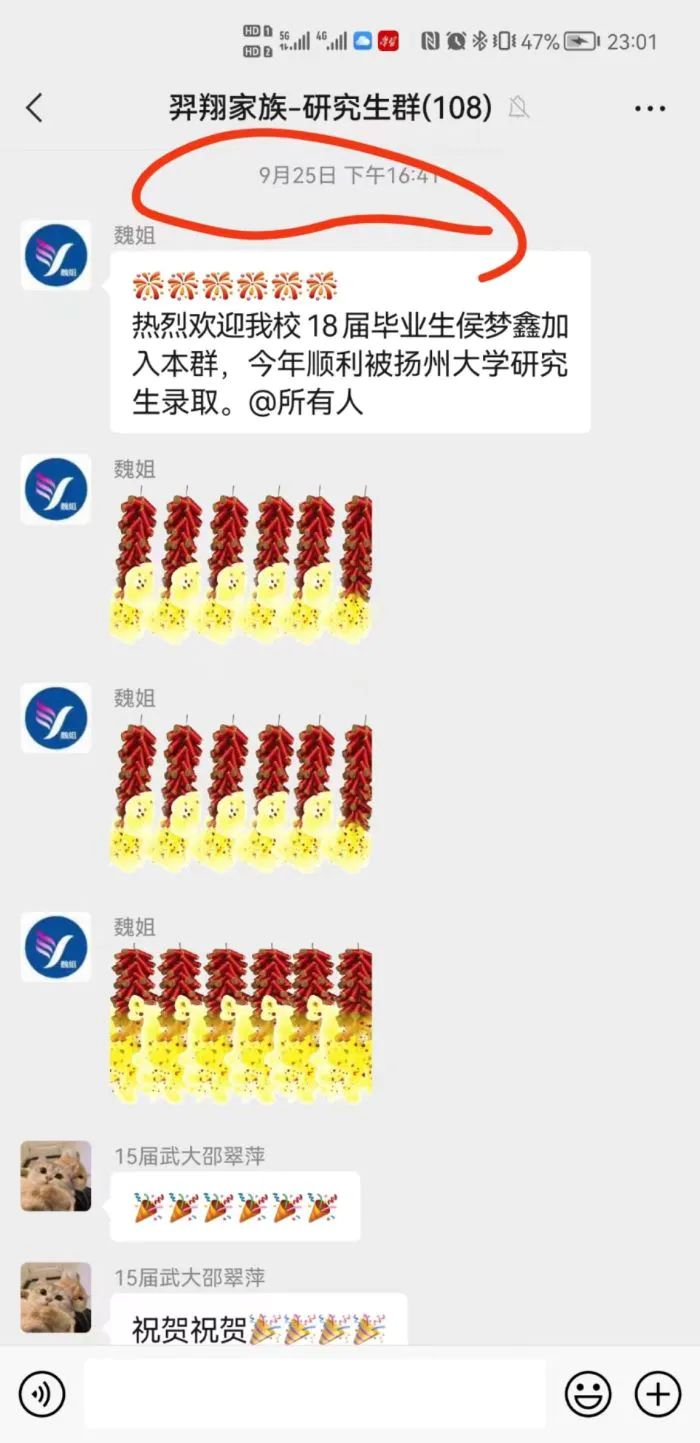Switch to voice message input
Image resolution: width=700 pixels, height=1443 pixels.
point(41,1393)
